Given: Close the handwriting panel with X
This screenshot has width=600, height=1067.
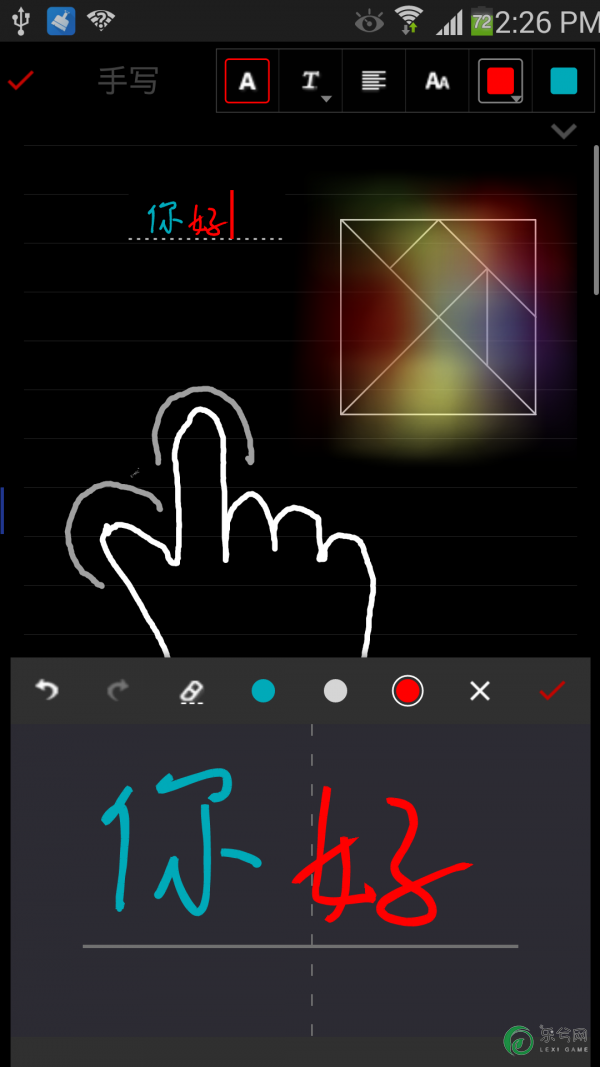Looking at the screenshot, I should 480,691.
